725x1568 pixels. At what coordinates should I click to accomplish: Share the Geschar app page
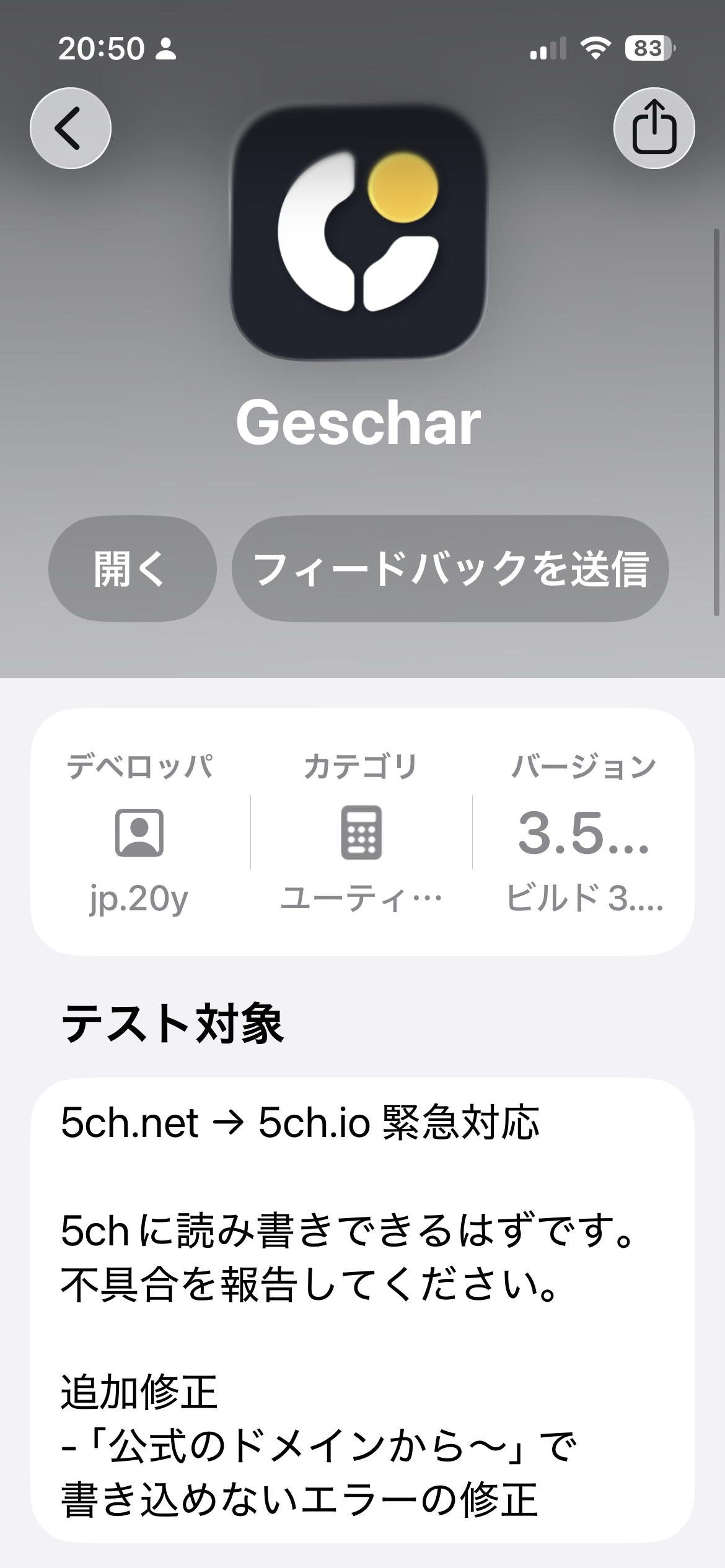tap(654, 128)
